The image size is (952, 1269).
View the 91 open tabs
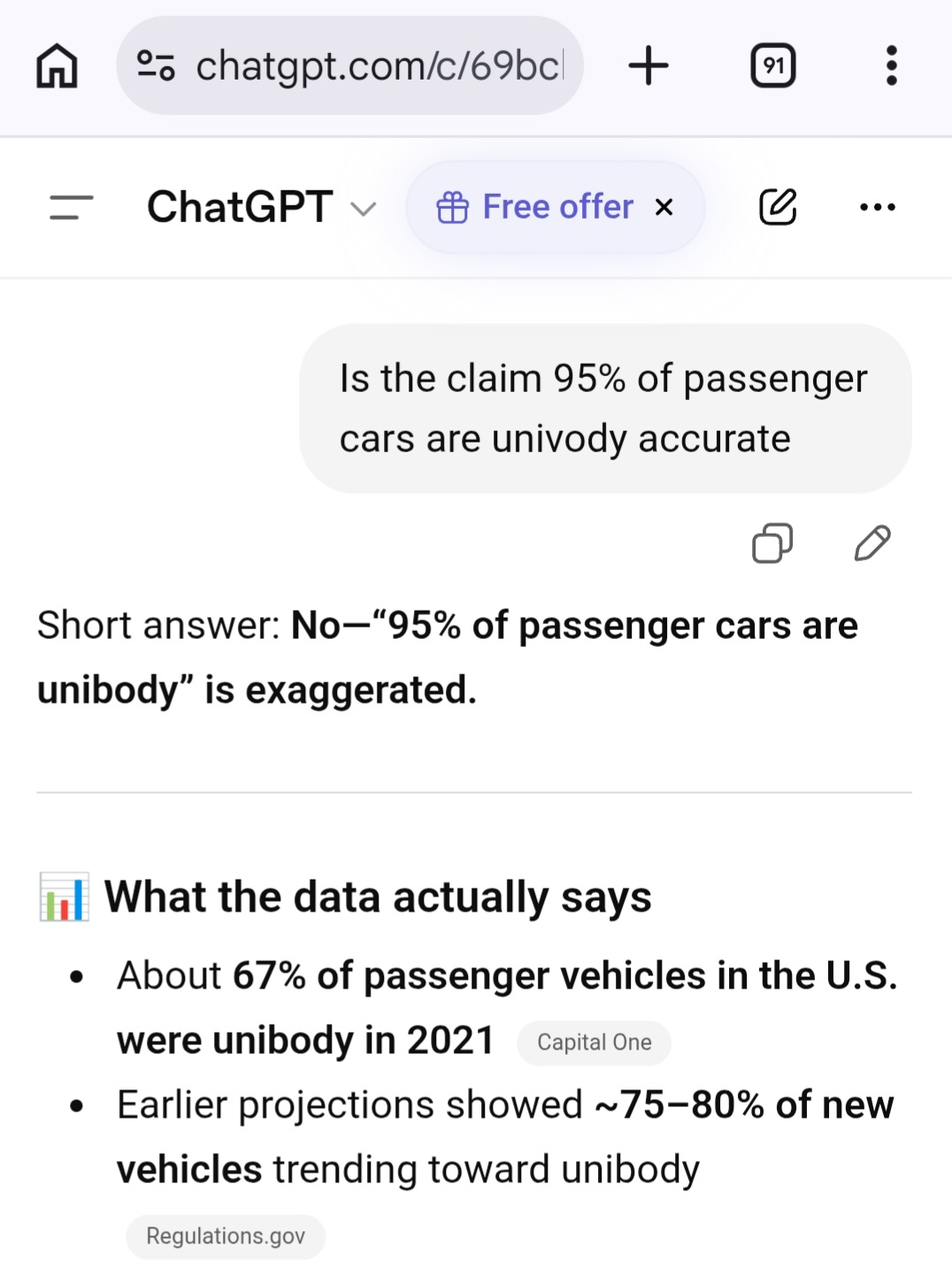tap(773, 66)
